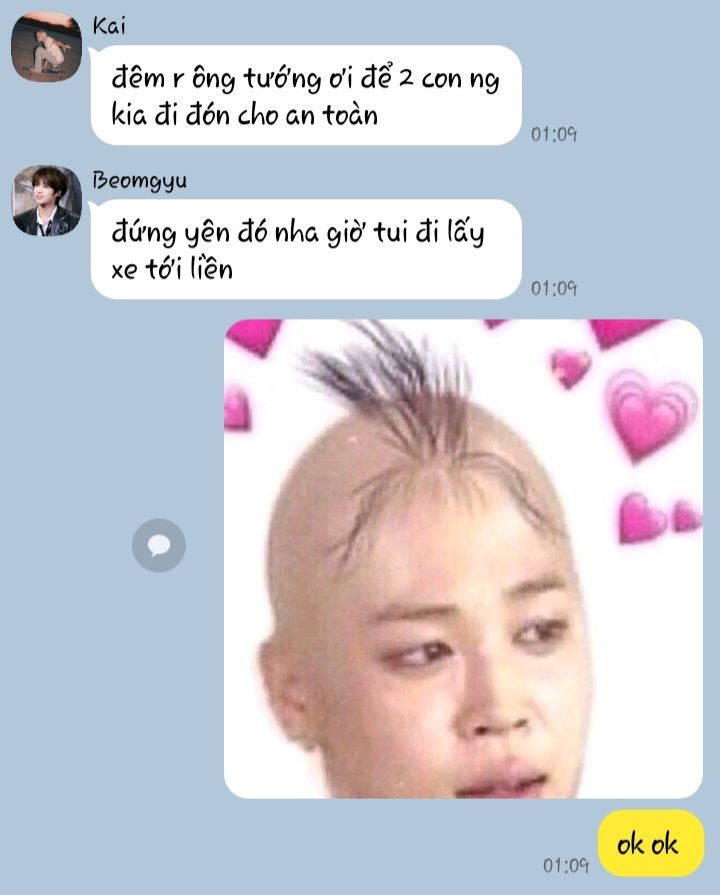Open the sent meme image full screen
The image size is (720, 895).
463,558
